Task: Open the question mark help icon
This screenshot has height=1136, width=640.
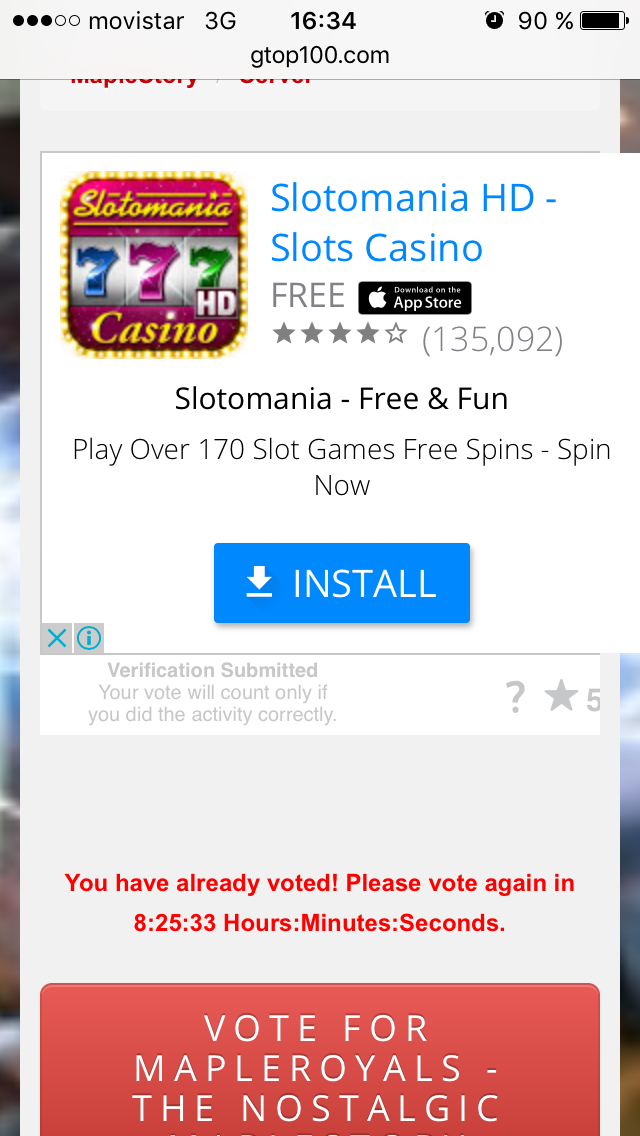Action: [x=515, y=697]
